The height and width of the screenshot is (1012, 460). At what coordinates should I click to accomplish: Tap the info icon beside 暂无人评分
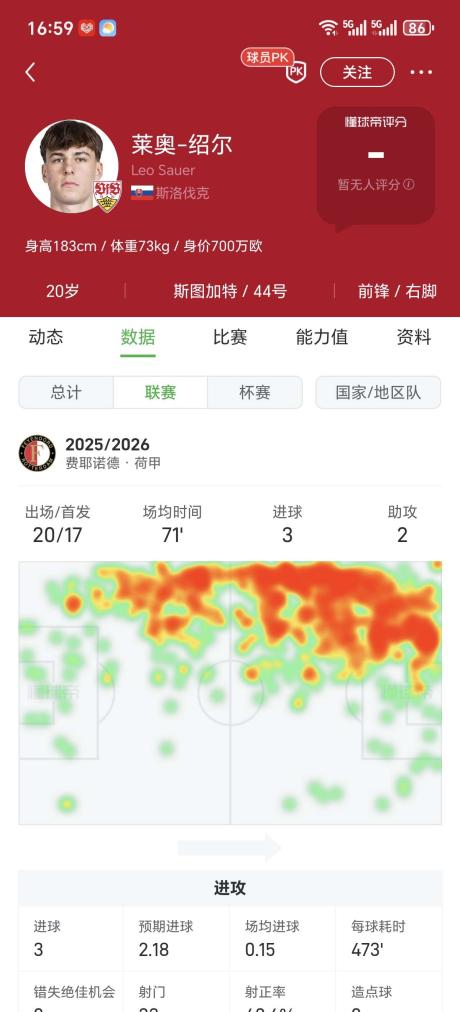pyautogui.click(x=408, y=185)
